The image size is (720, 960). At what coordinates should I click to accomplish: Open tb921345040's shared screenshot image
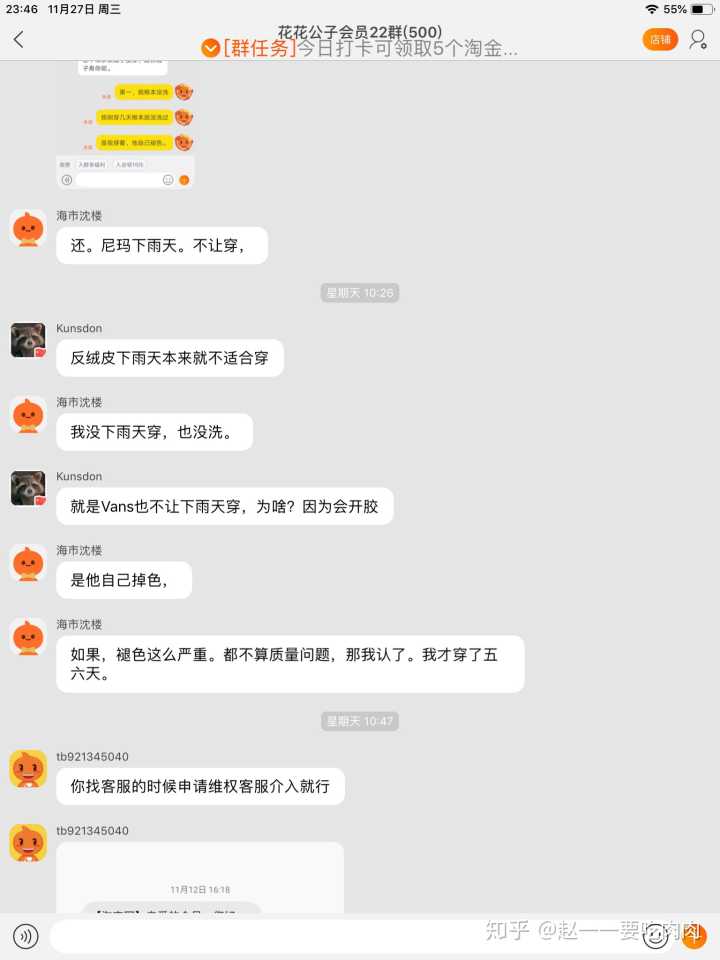pos(200,878)
